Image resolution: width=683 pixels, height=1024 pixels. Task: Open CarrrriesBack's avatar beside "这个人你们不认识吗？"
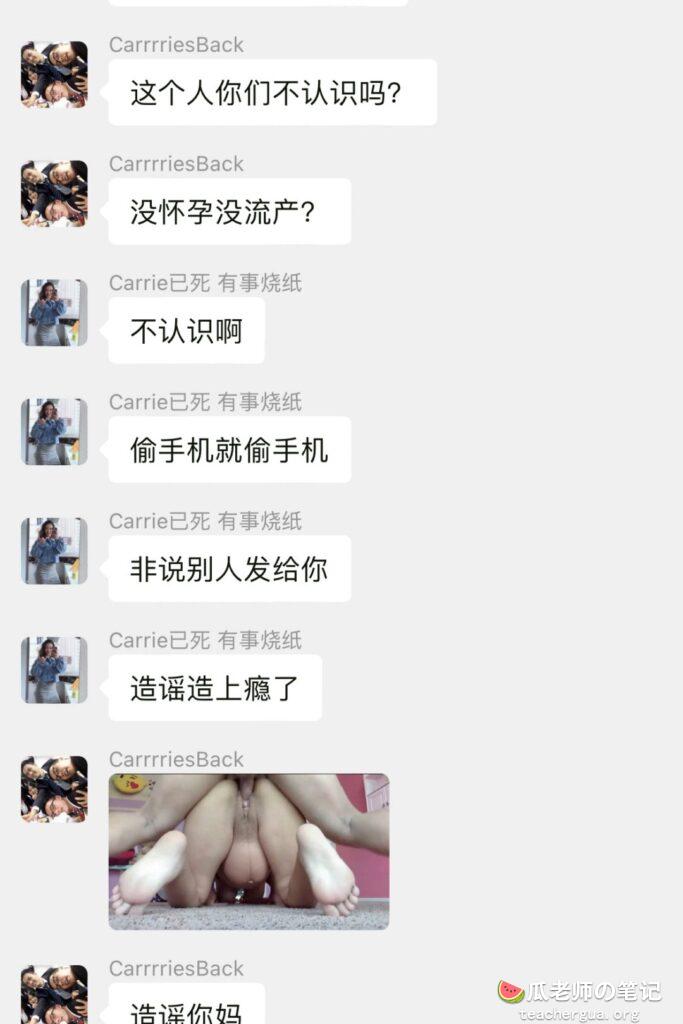pyautogui.click(x=54, y=74)
